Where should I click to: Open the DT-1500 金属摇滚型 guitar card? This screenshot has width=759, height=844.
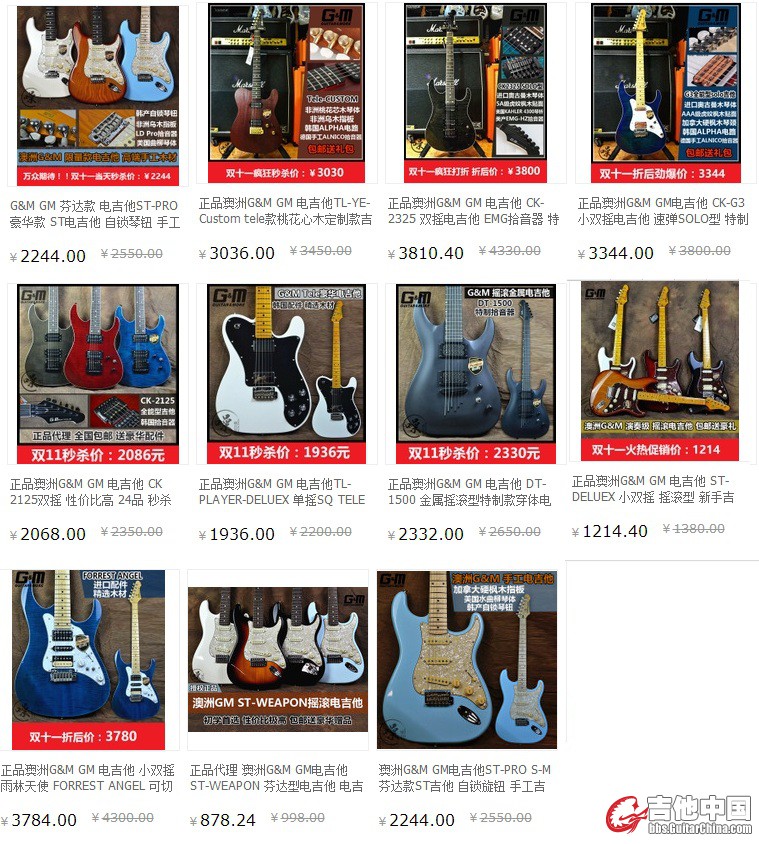coord(476,375)
